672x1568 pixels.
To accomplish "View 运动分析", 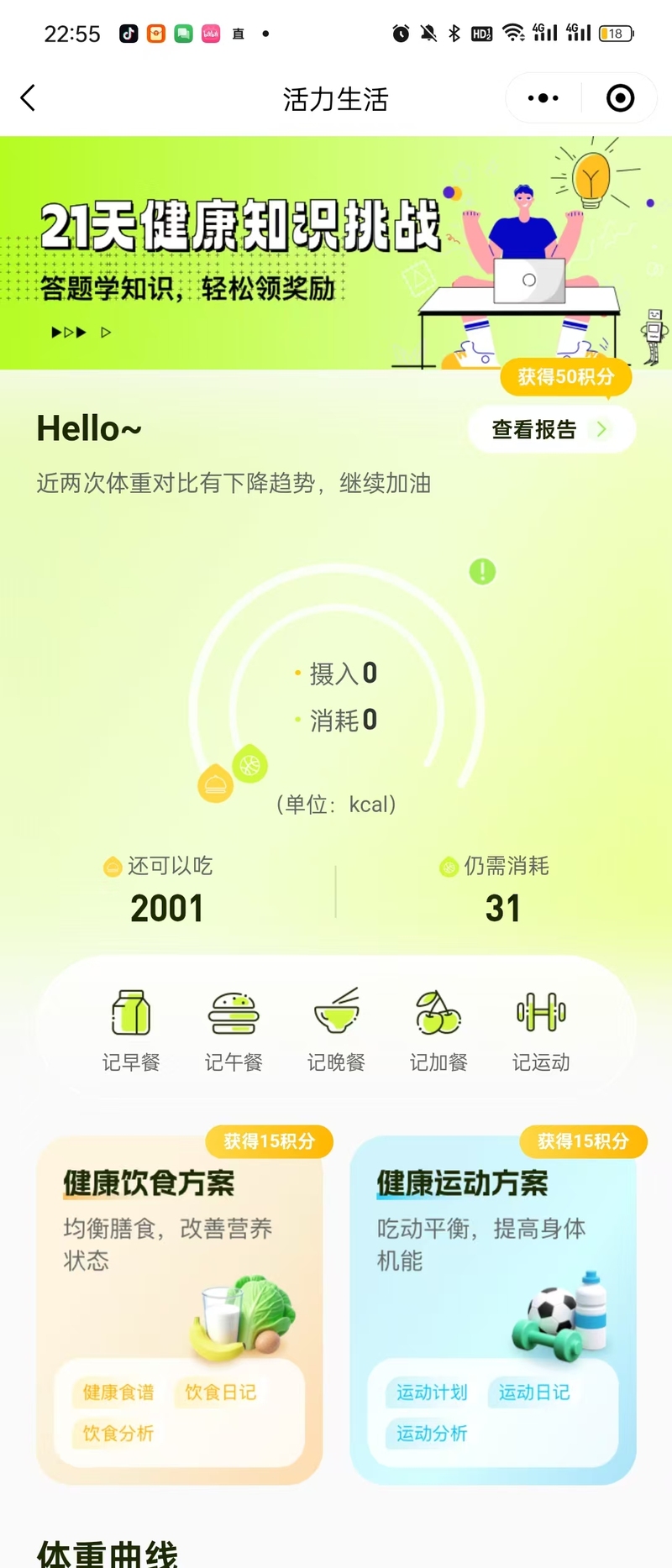I will coord(432,1434).
